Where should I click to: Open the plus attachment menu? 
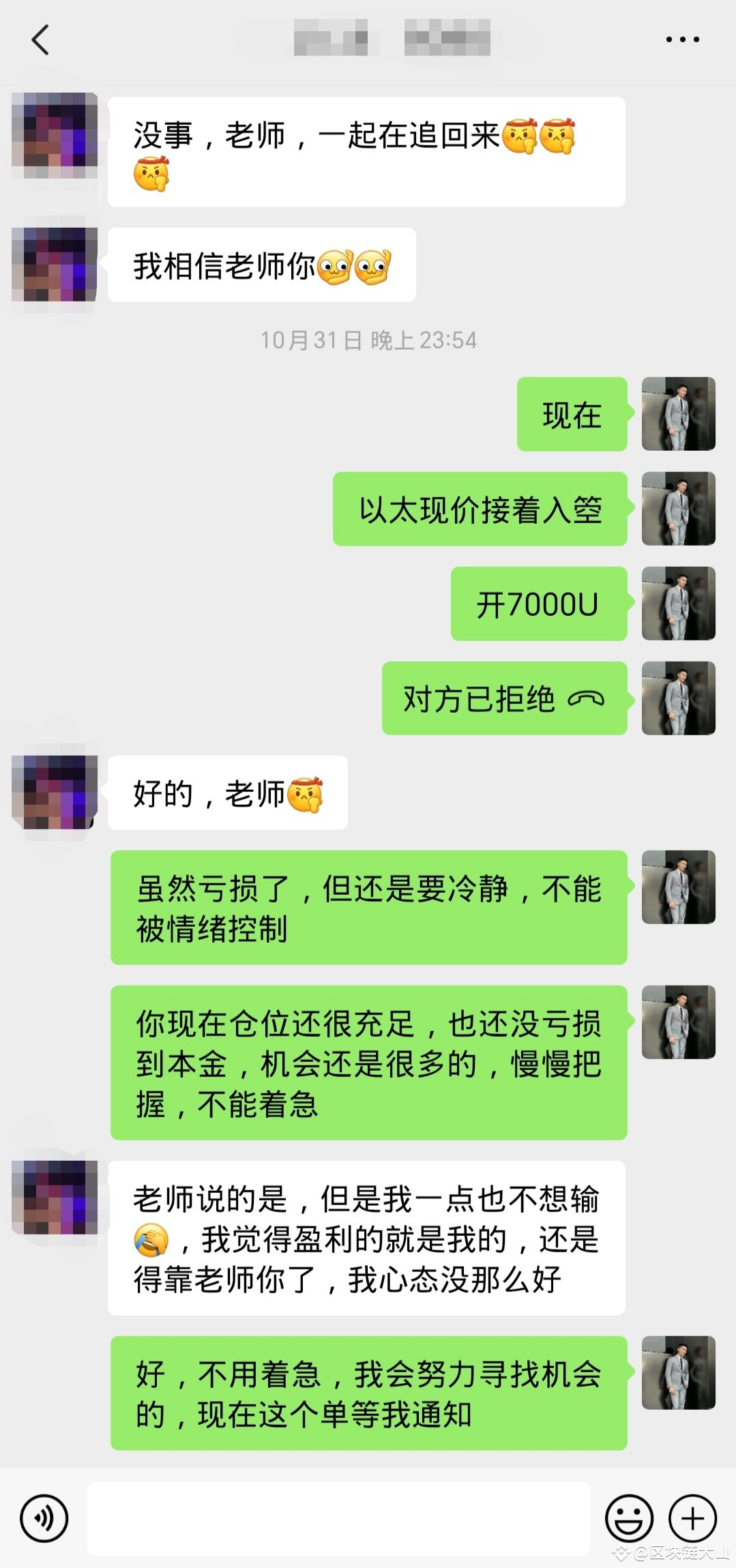692,1518
